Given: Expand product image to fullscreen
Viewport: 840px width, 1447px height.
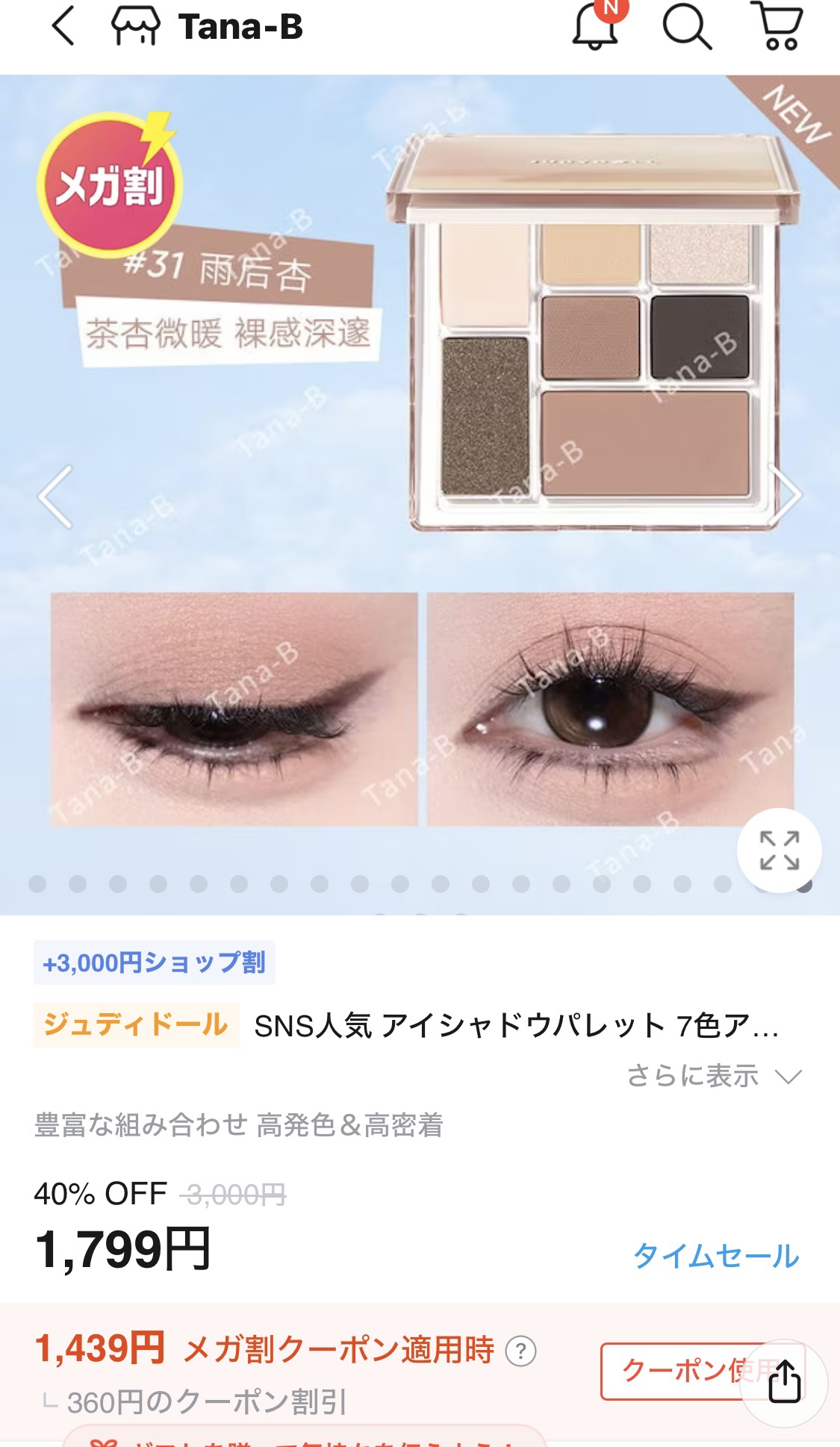Looking at the screenshot, I should (x=779, y=850).
